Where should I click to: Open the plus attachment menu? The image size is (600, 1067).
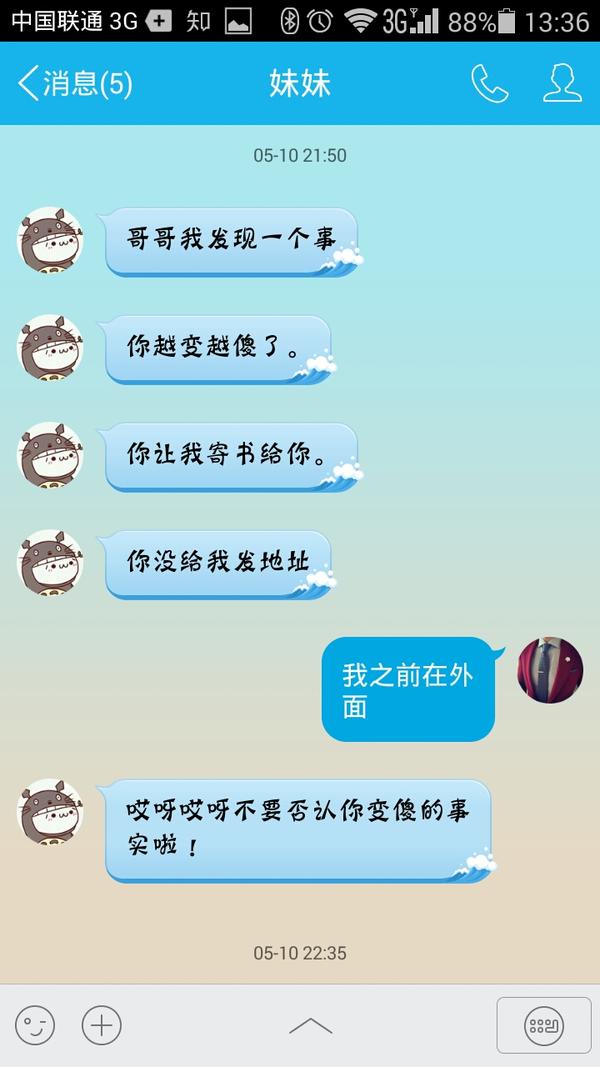tap(101, 1025)
